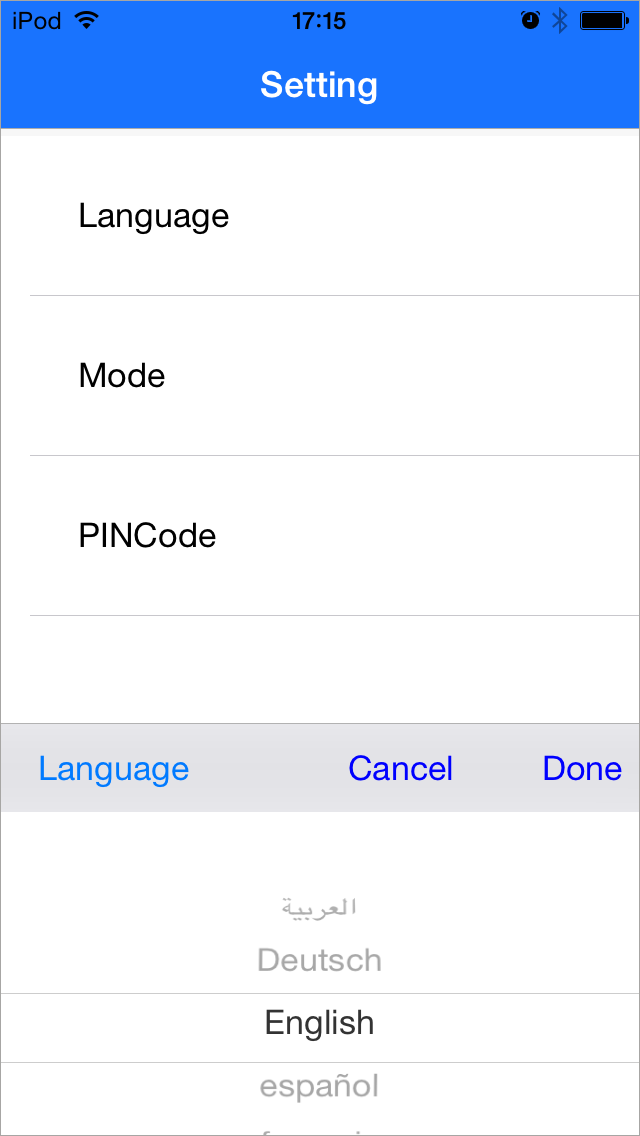Select Deutsch in the language picker
Screen dimensions: 640x1136
coord(320,960)
